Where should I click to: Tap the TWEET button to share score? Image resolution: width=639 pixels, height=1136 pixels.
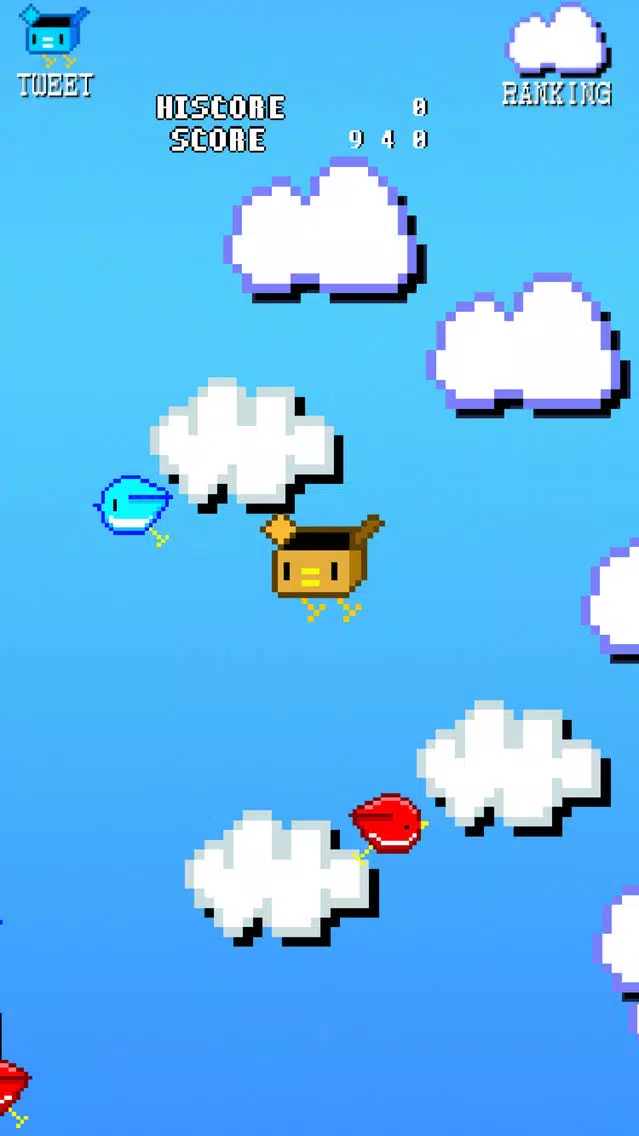54,52
